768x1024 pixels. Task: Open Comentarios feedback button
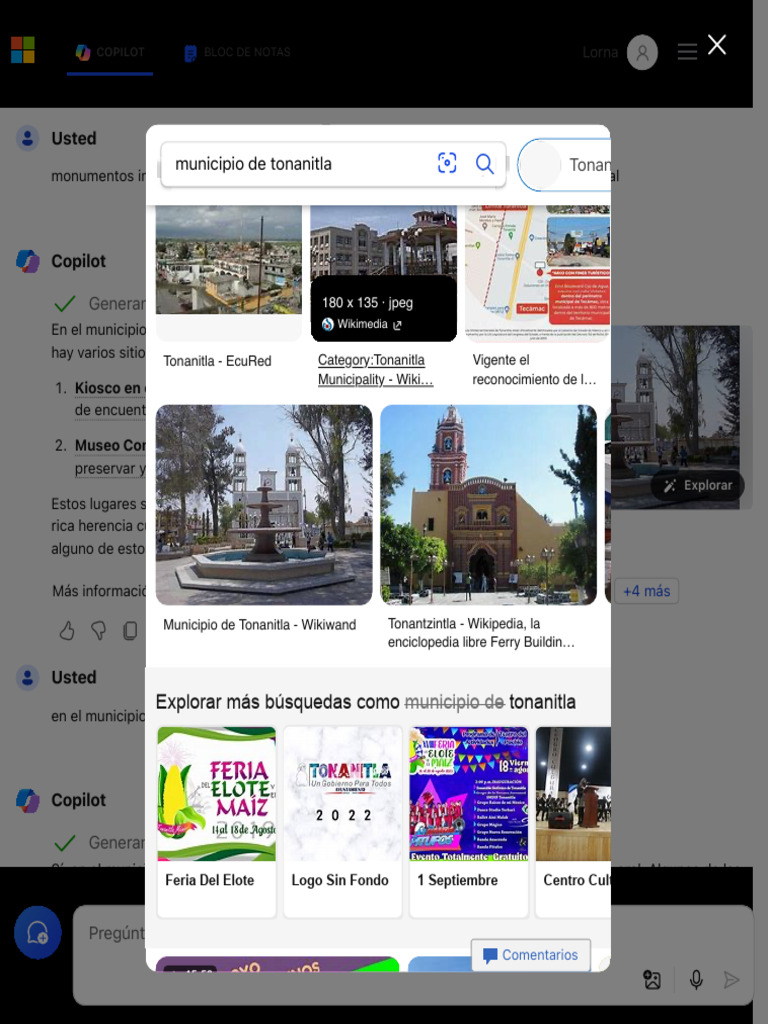[531, 955]
